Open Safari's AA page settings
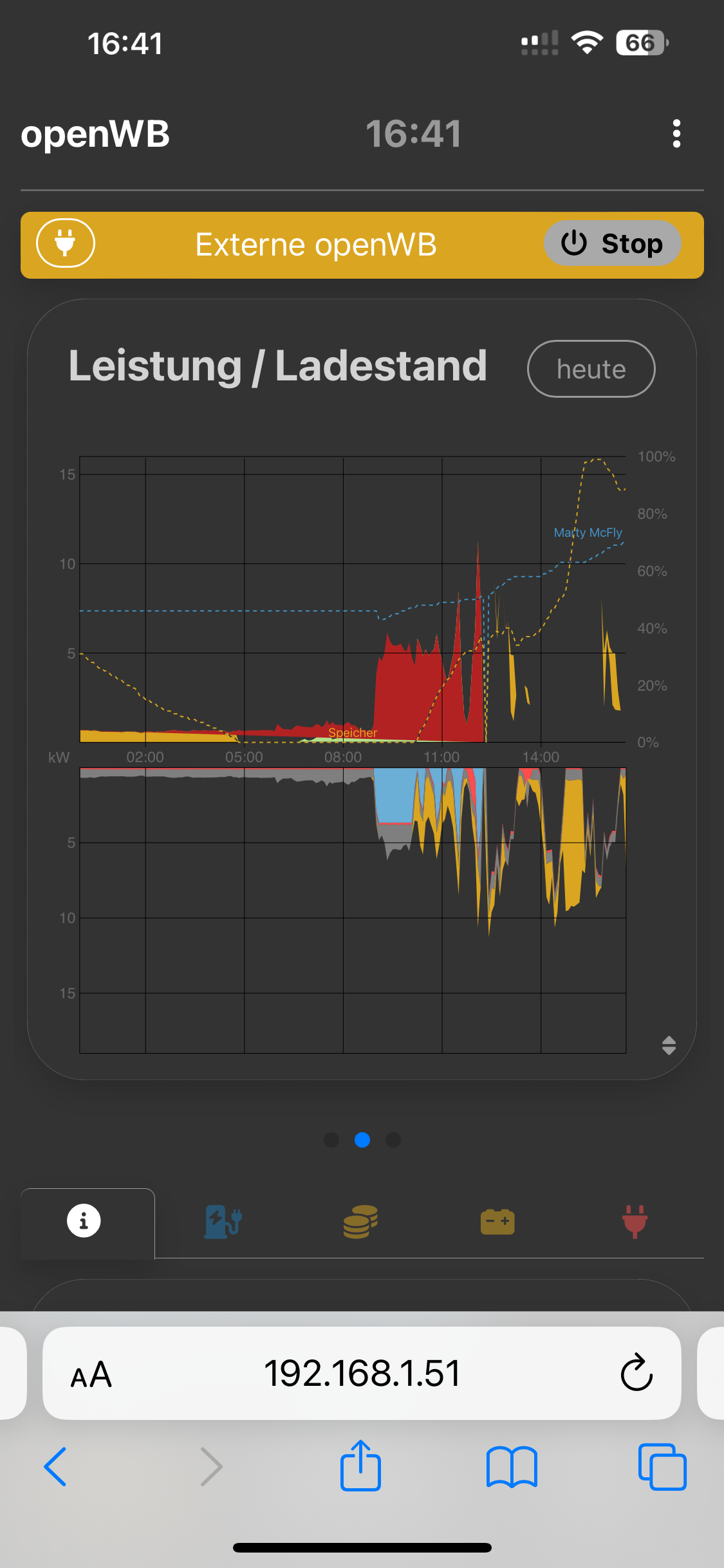This screenshot has height=1568, width=724. (x=91, y=1374)
